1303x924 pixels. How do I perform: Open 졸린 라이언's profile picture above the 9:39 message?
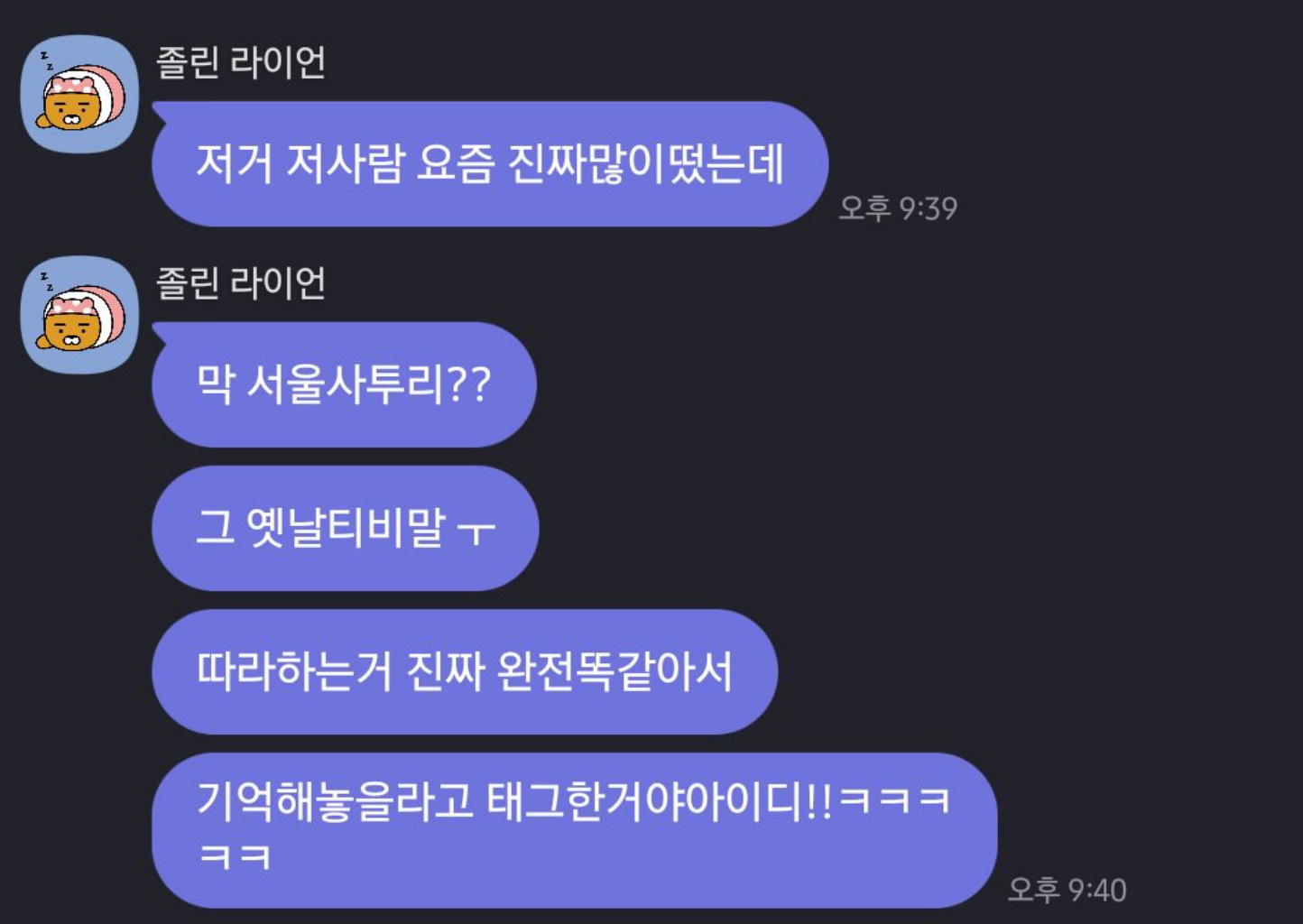(x=79, y=94)
